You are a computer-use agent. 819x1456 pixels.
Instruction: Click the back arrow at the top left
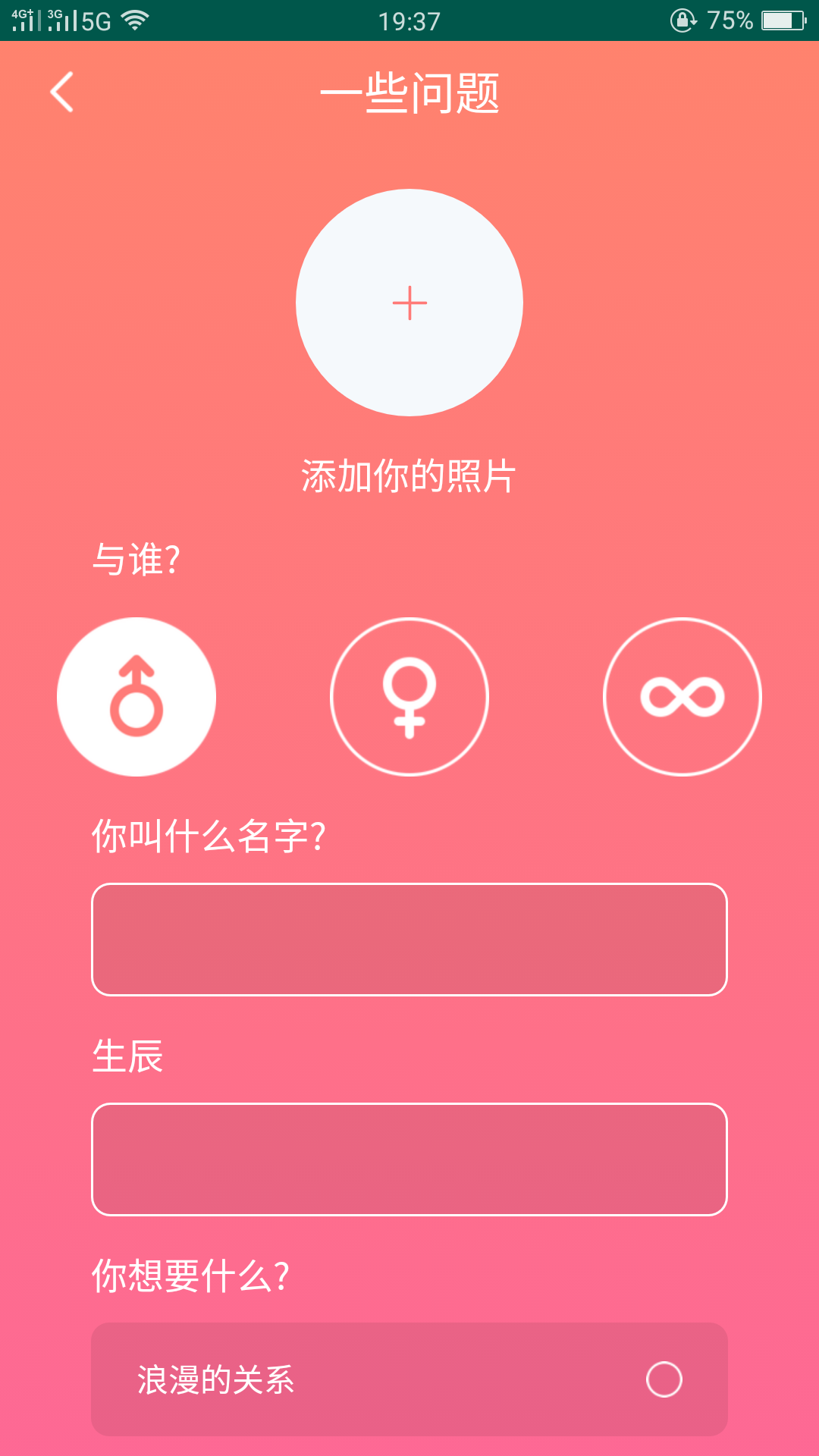pos(61,91)
